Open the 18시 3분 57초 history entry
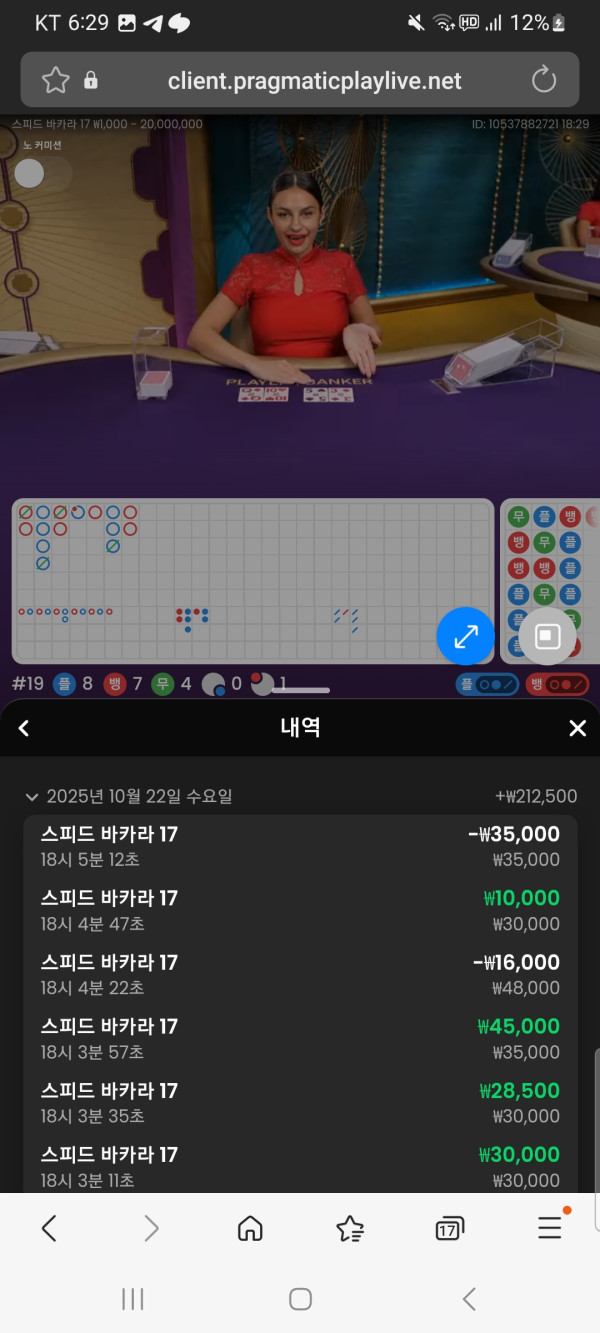Screen dimensions: 600x1333 click(300, 1038)
